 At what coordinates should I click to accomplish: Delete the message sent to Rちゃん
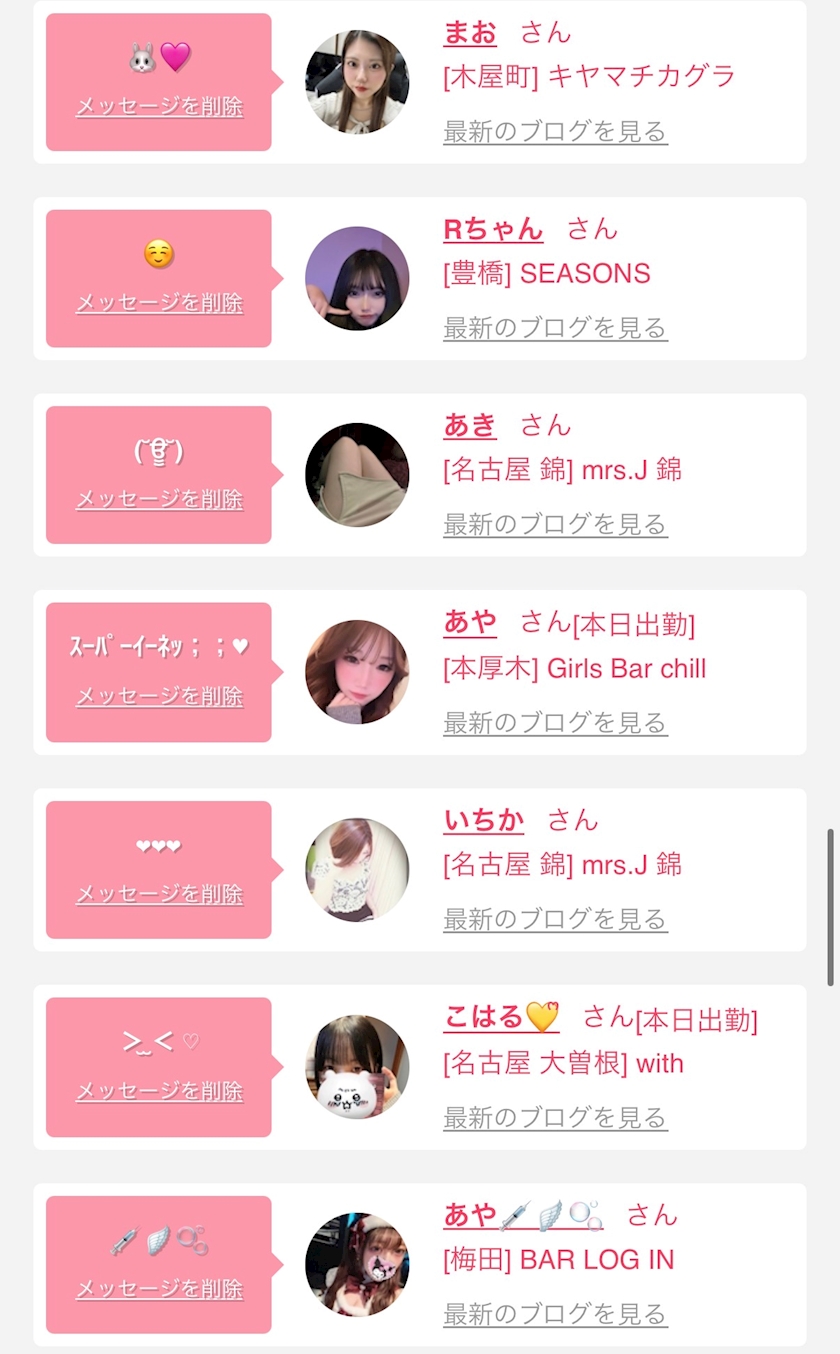159,303
